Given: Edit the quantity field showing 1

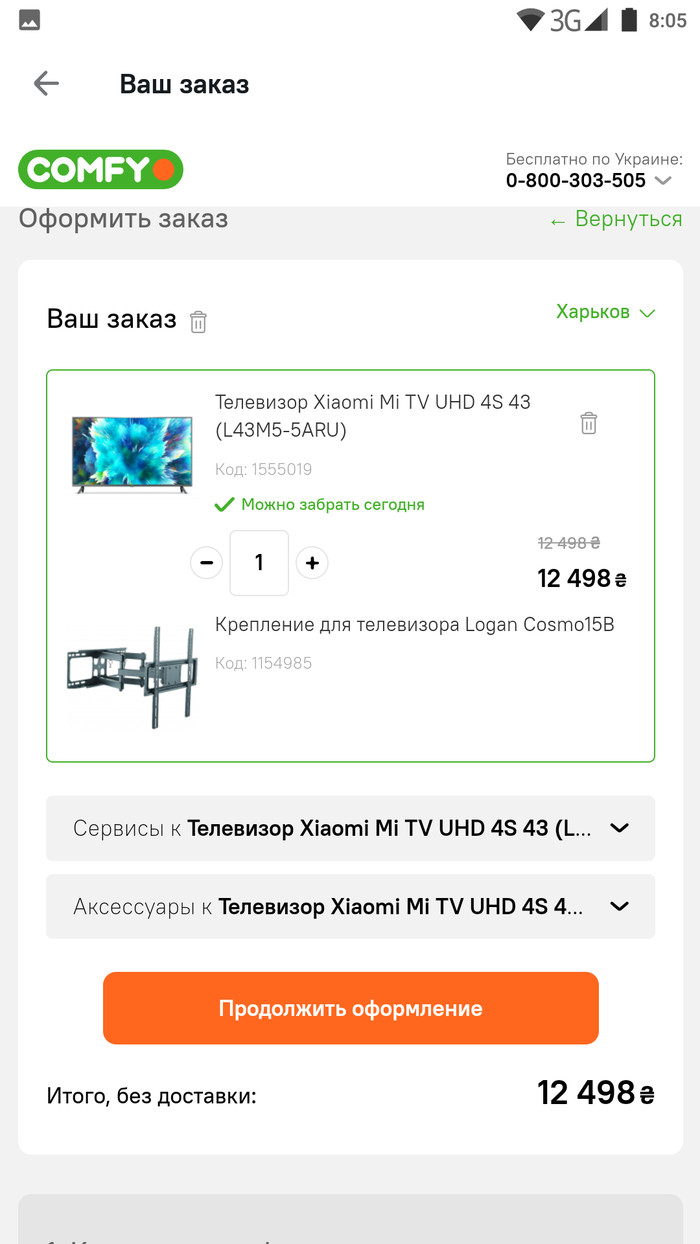Looking at the screenshot, I should pyautogui.click(x=259, y=563).
